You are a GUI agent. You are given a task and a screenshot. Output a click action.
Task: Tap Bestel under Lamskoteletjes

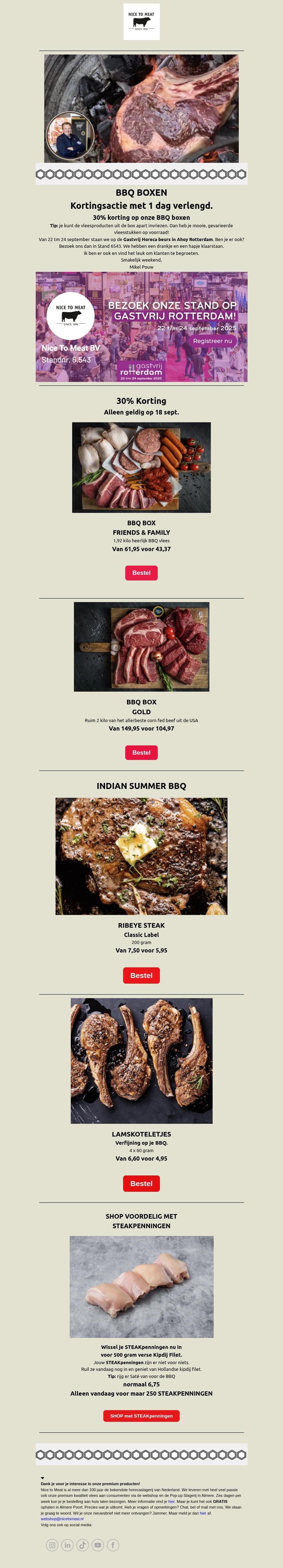141,1183
